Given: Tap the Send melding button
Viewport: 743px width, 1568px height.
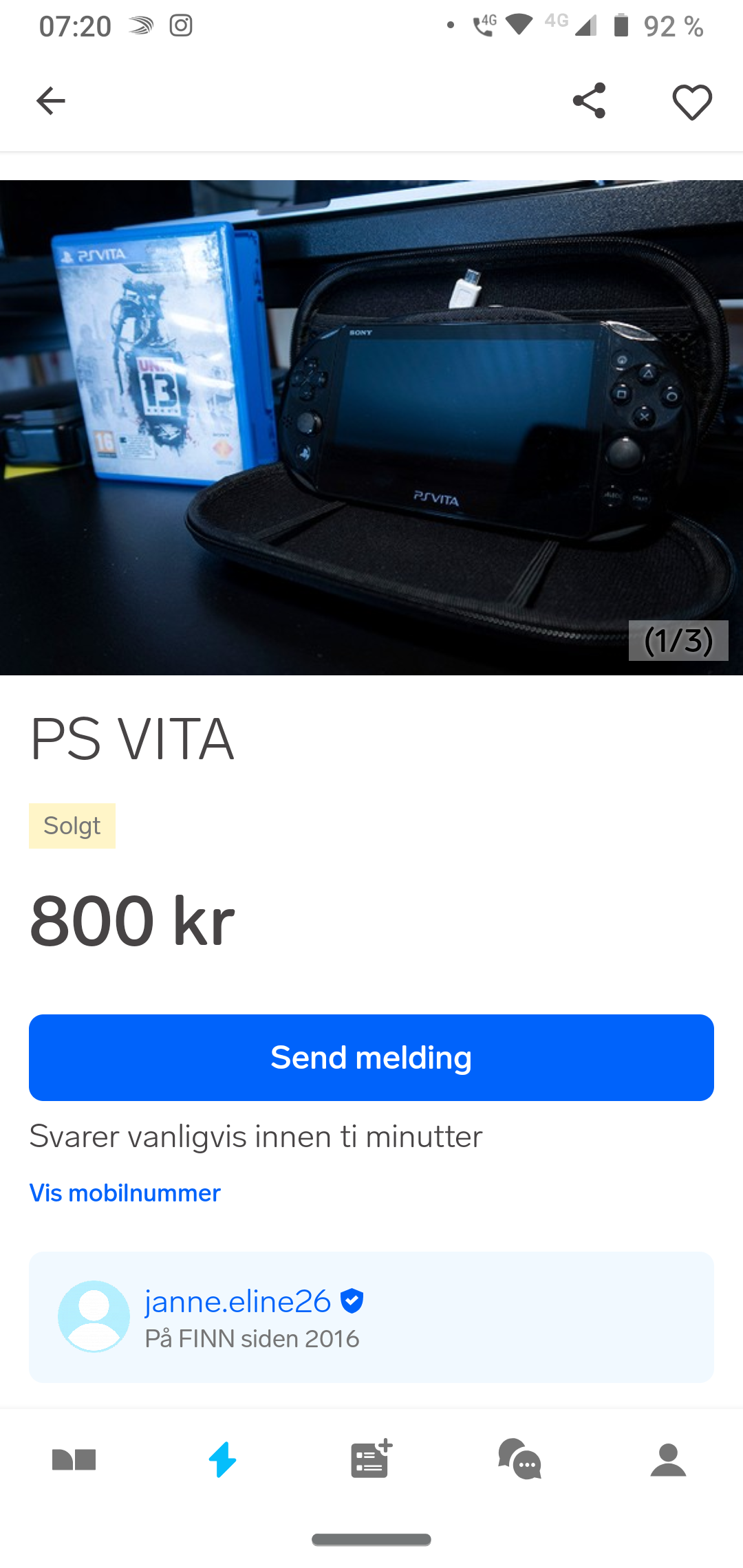Looking at the screenshot, I should [371, 1058].
